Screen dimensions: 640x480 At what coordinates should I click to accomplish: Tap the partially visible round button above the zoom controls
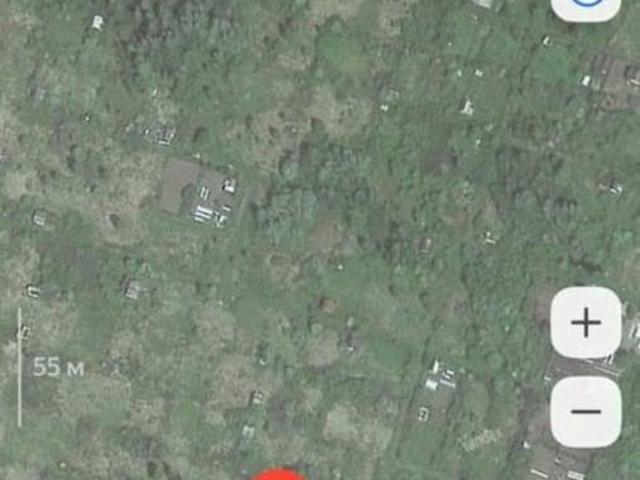[586, 8]
